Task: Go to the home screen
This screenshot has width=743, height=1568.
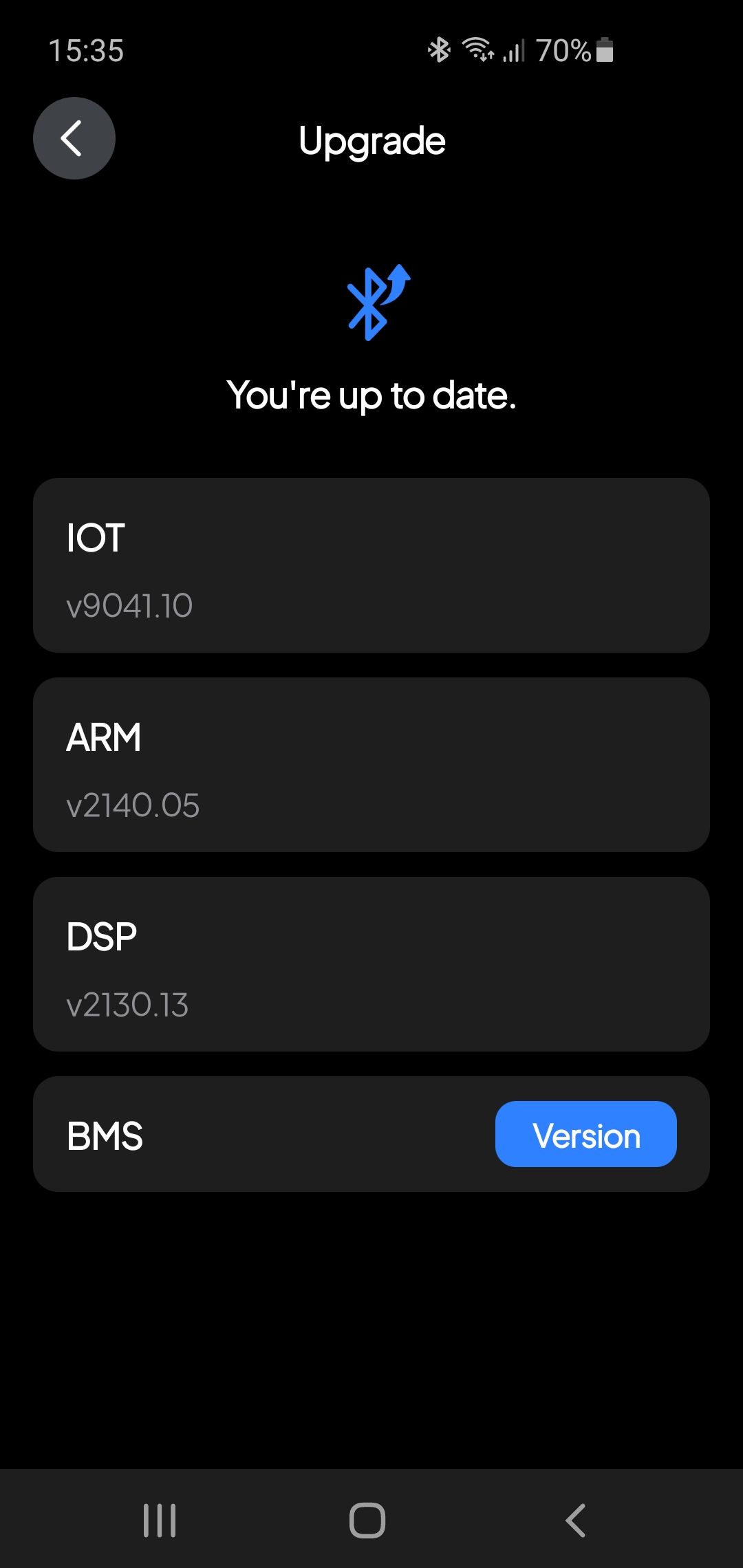Action: coord(367,1520)
